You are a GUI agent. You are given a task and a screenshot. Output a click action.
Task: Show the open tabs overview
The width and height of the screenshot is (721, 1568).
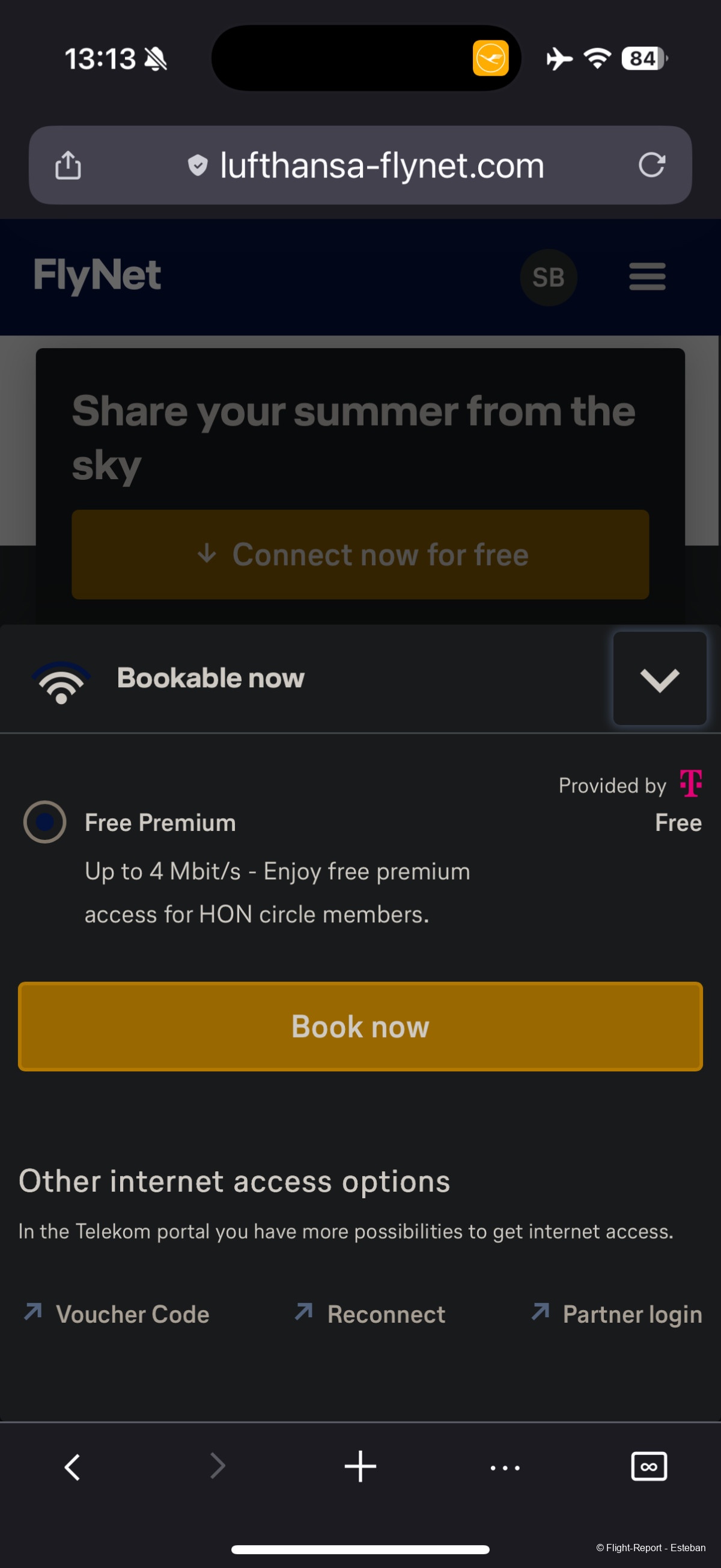(648, 1467)
